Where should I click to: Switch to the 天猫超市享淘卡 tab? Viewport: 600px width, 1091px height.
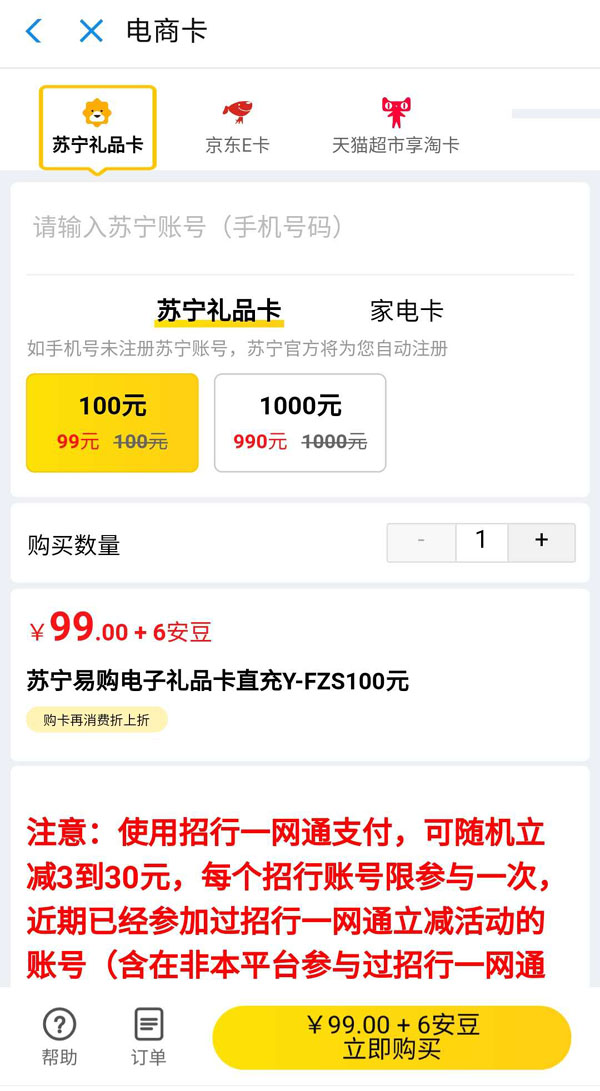[396, 126]
